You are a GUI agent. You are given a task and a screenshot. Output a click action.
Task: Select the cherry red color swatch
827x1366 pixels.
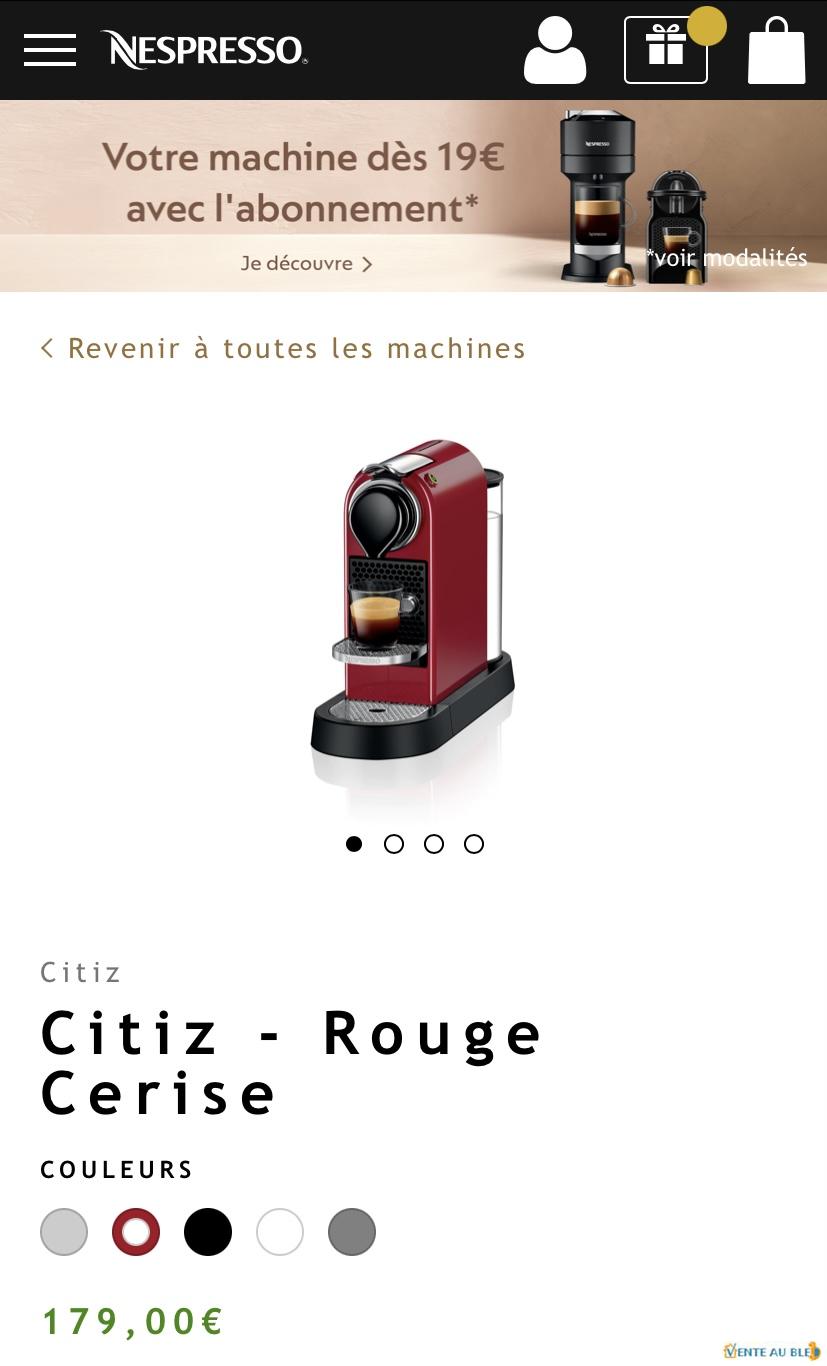[136, 1232]
